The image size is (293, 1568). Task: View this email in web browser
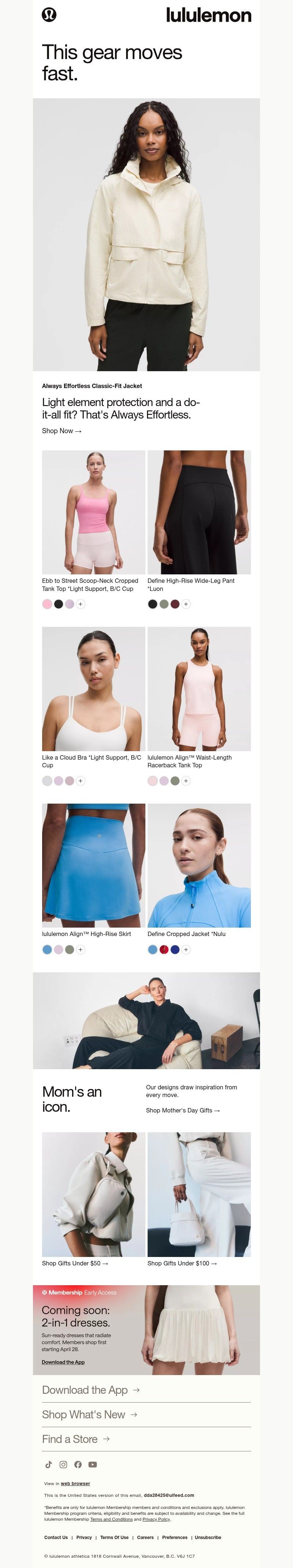[x=75, y=1483]
